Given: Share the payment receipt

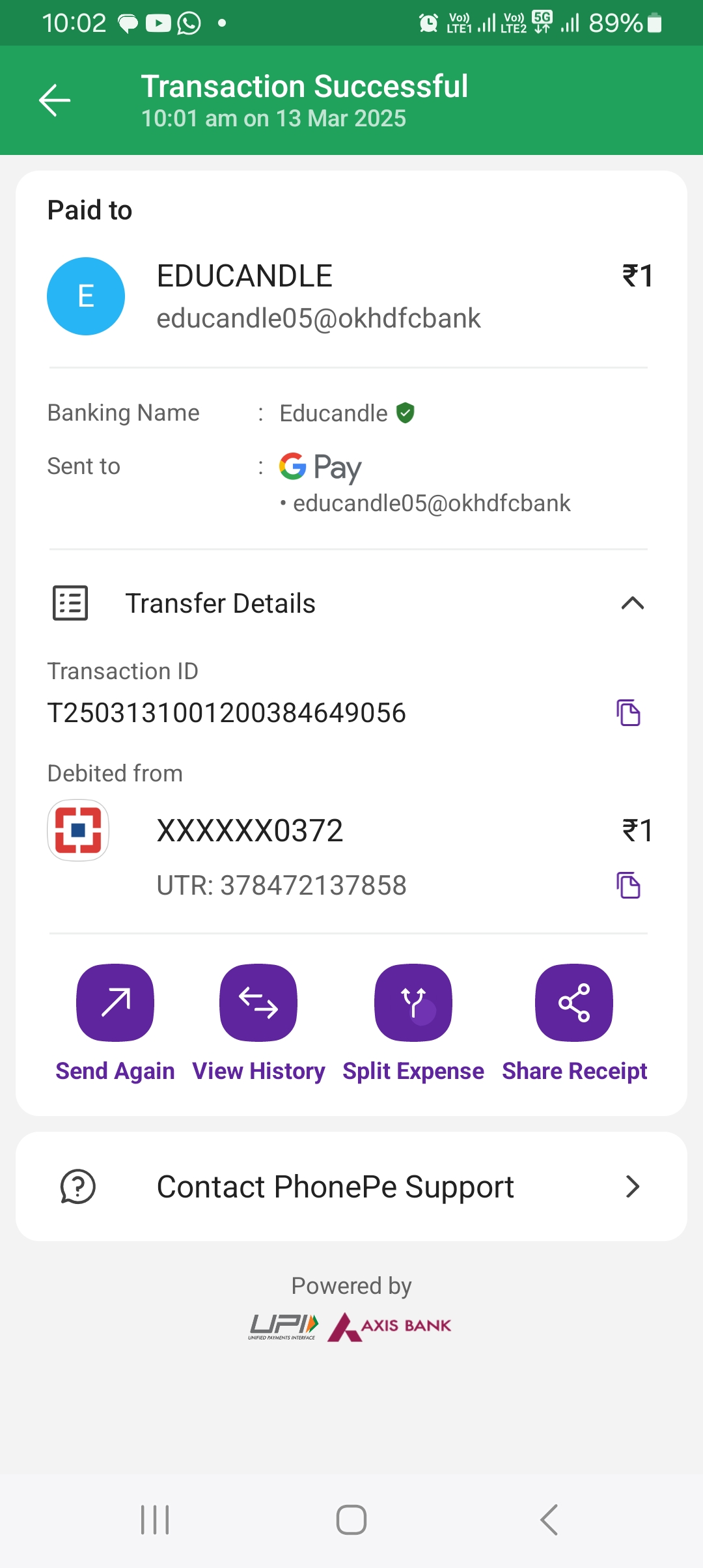Looking at the screenshot, I should click(574, 1003).
